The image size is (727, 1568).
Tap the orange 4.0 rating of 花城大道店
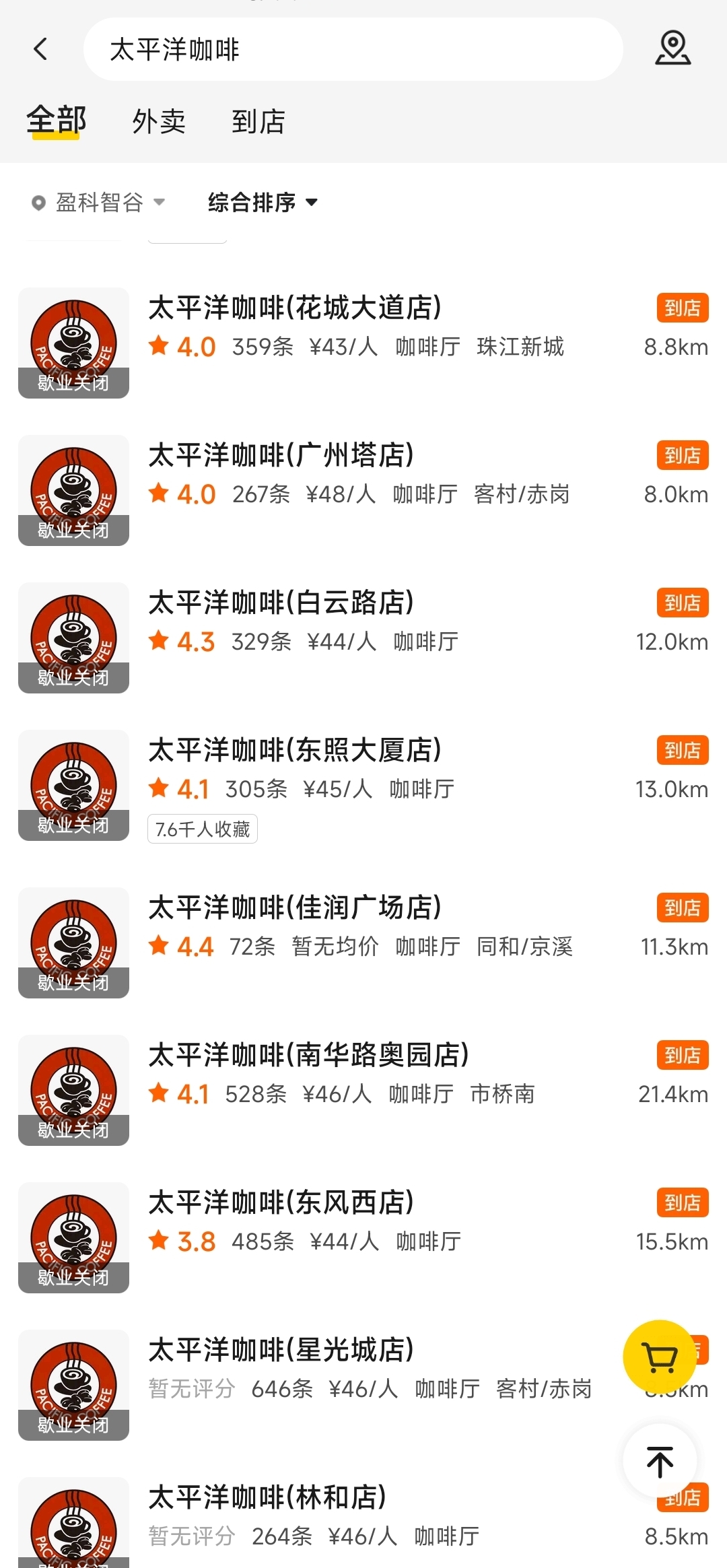pyautogui.click(x=194, y=347)
